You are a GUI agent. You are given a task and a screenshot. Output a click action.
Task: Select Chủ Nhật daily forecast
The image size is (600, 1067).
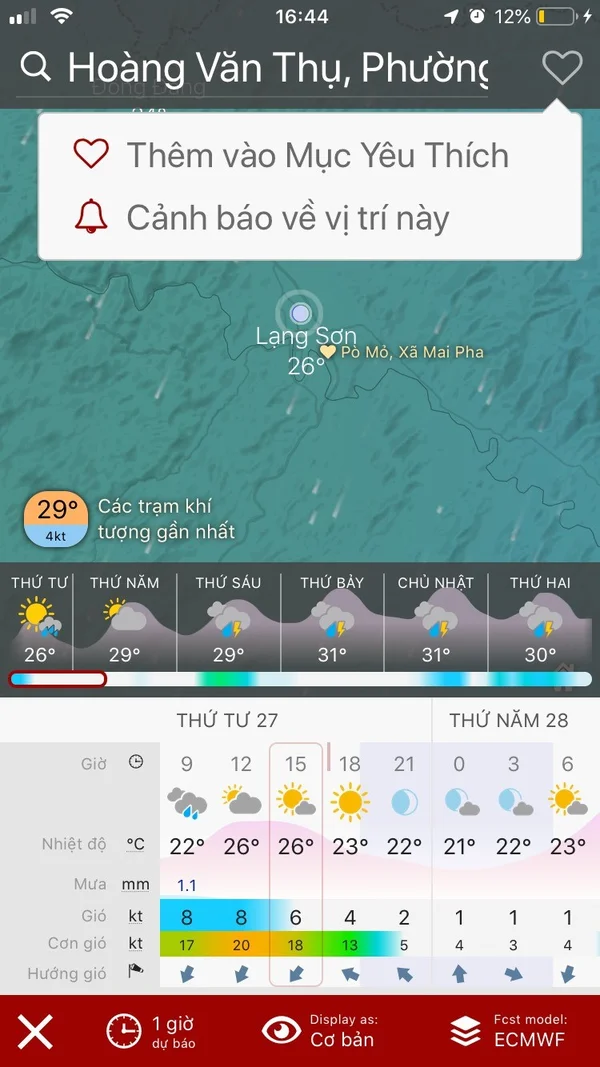click(x=435, y=622)
